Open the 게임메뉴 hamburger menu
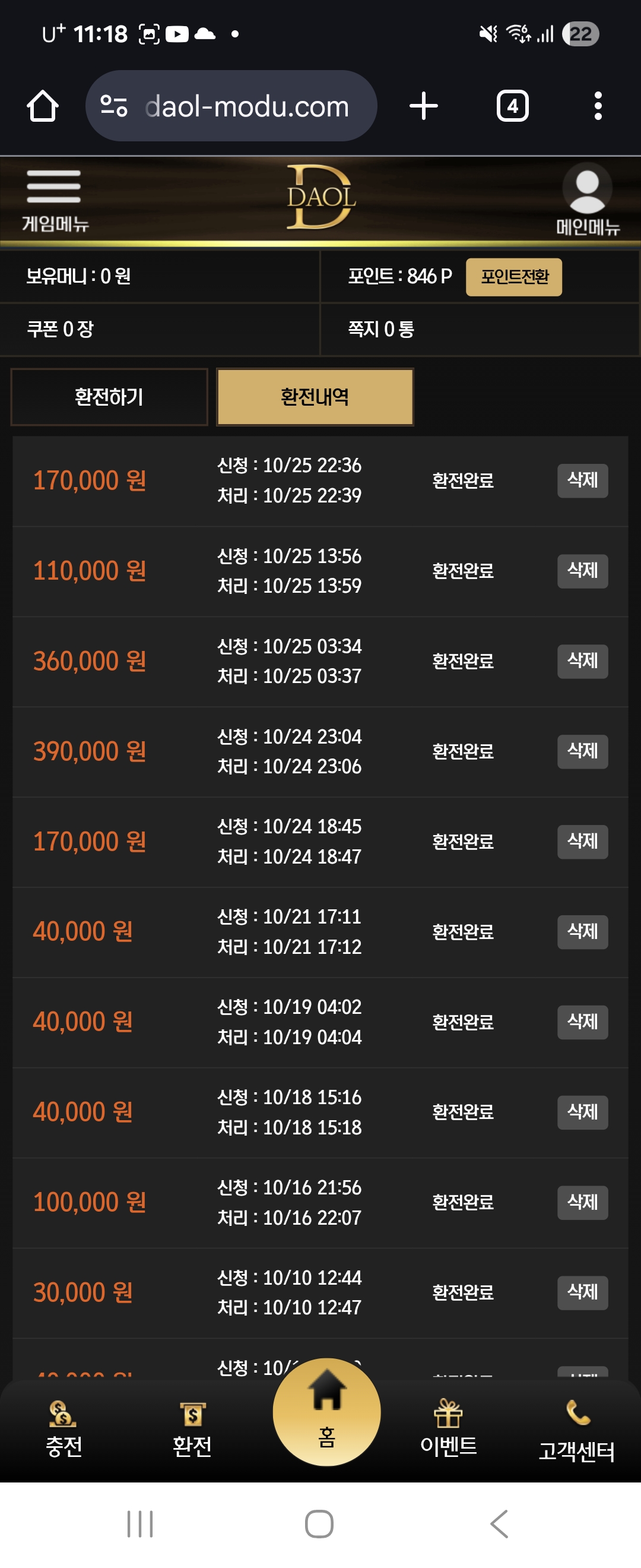The image size is (641, 1568). (x=54, y=199)
